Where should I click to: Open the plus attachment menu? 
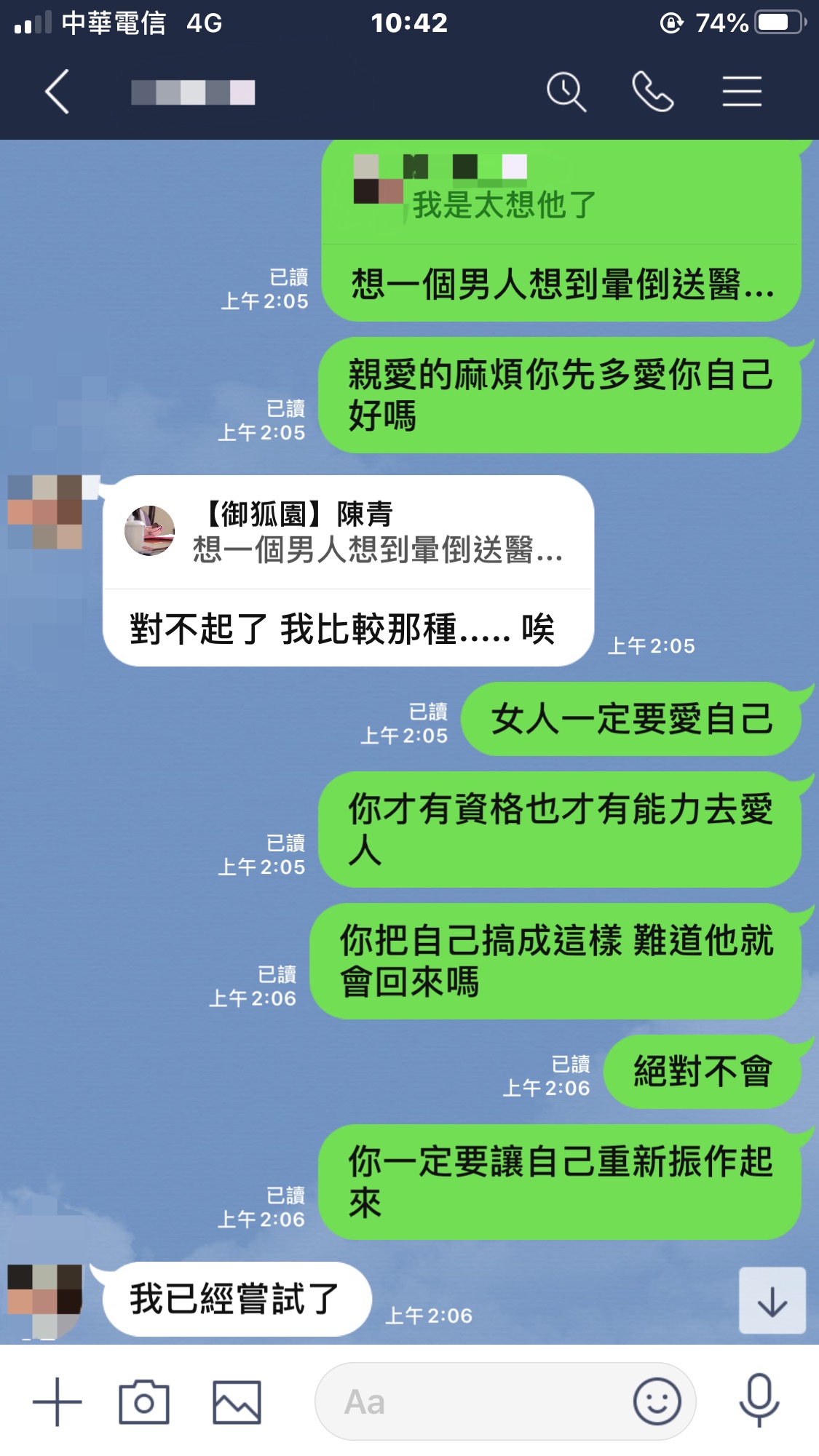57,1401
